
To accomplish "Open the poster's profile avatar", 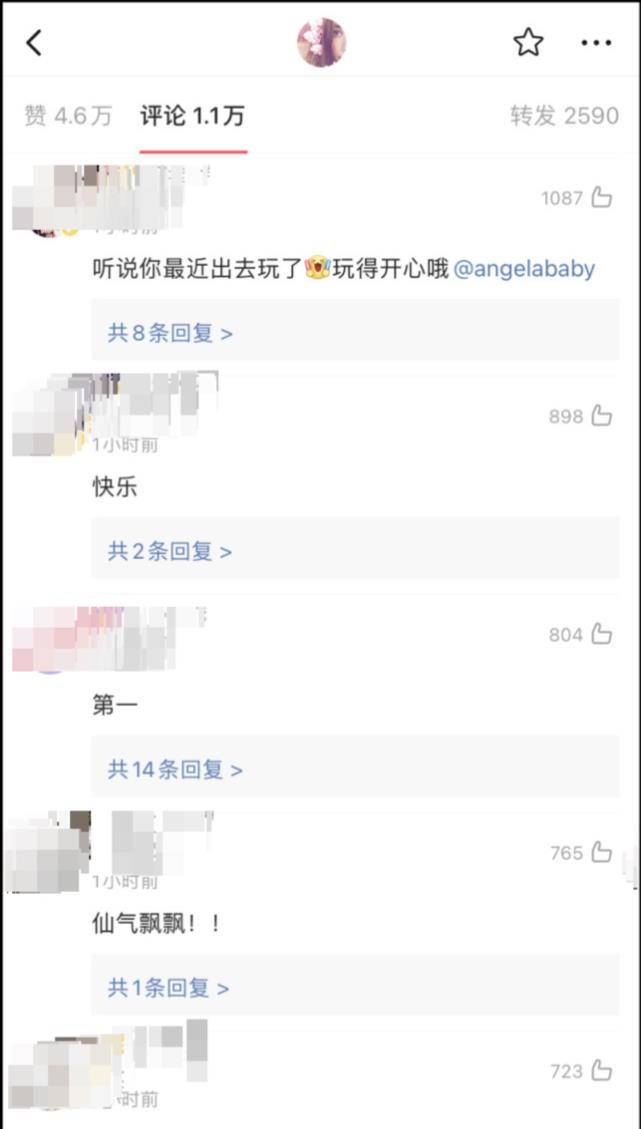I will pos(321,43).
